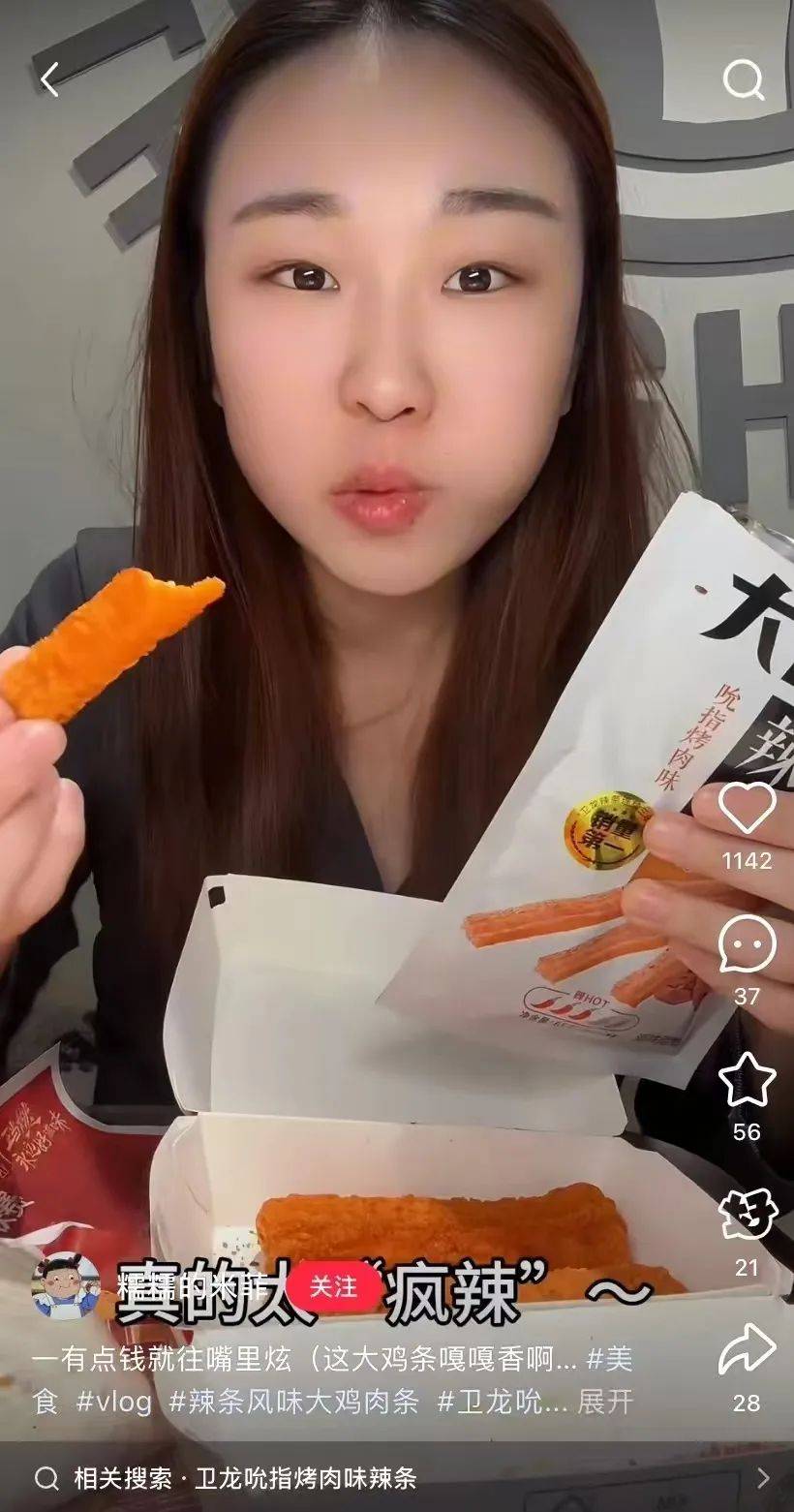Open the creator's profile avatar

66,1286
